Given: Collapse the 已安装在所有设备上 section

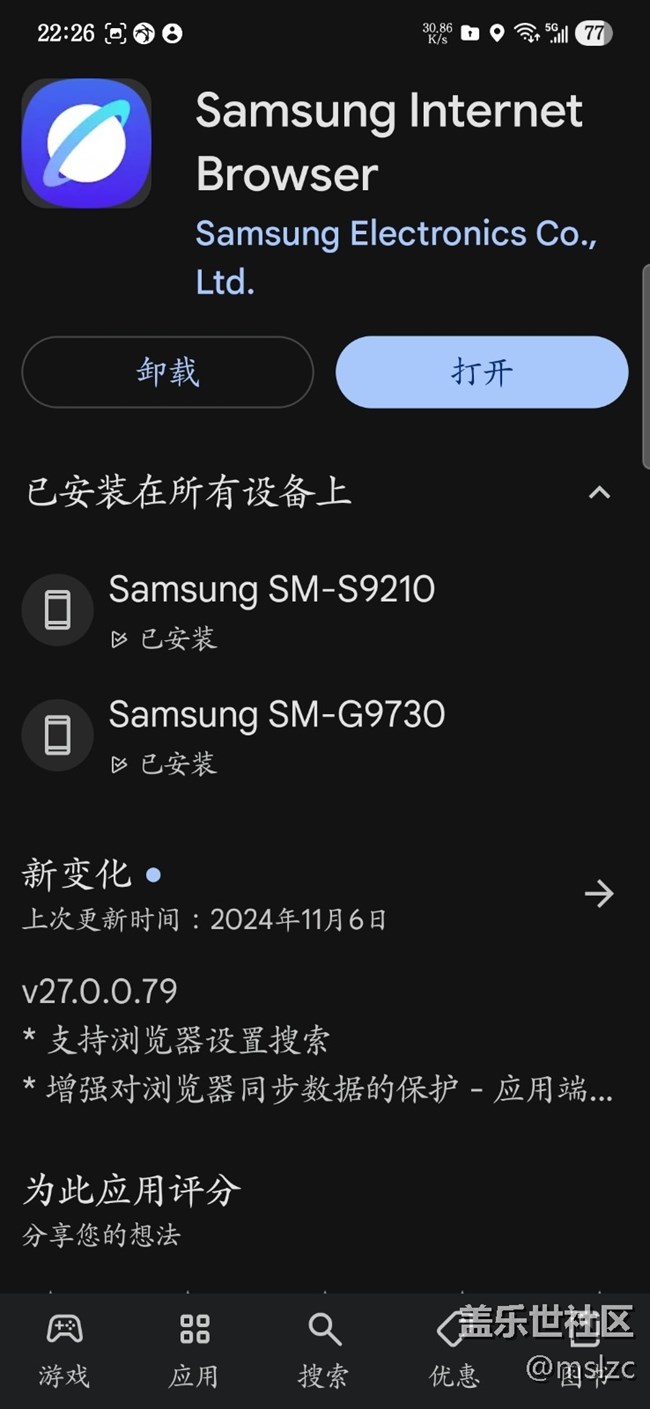Looking at the screenshot, I should (x=598, y=492).
